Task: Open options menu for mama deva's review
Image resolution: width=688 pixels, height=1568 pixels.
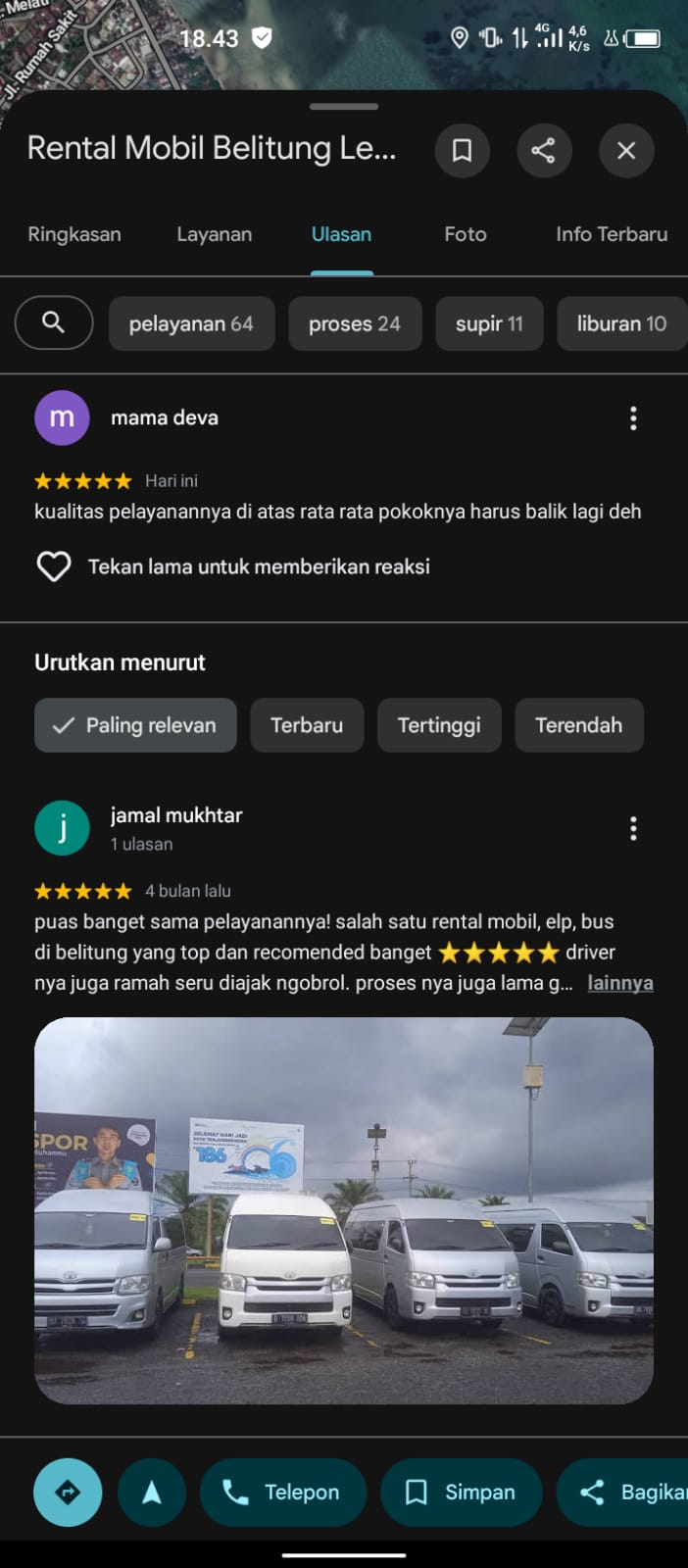Action: (x=633, y=418)
